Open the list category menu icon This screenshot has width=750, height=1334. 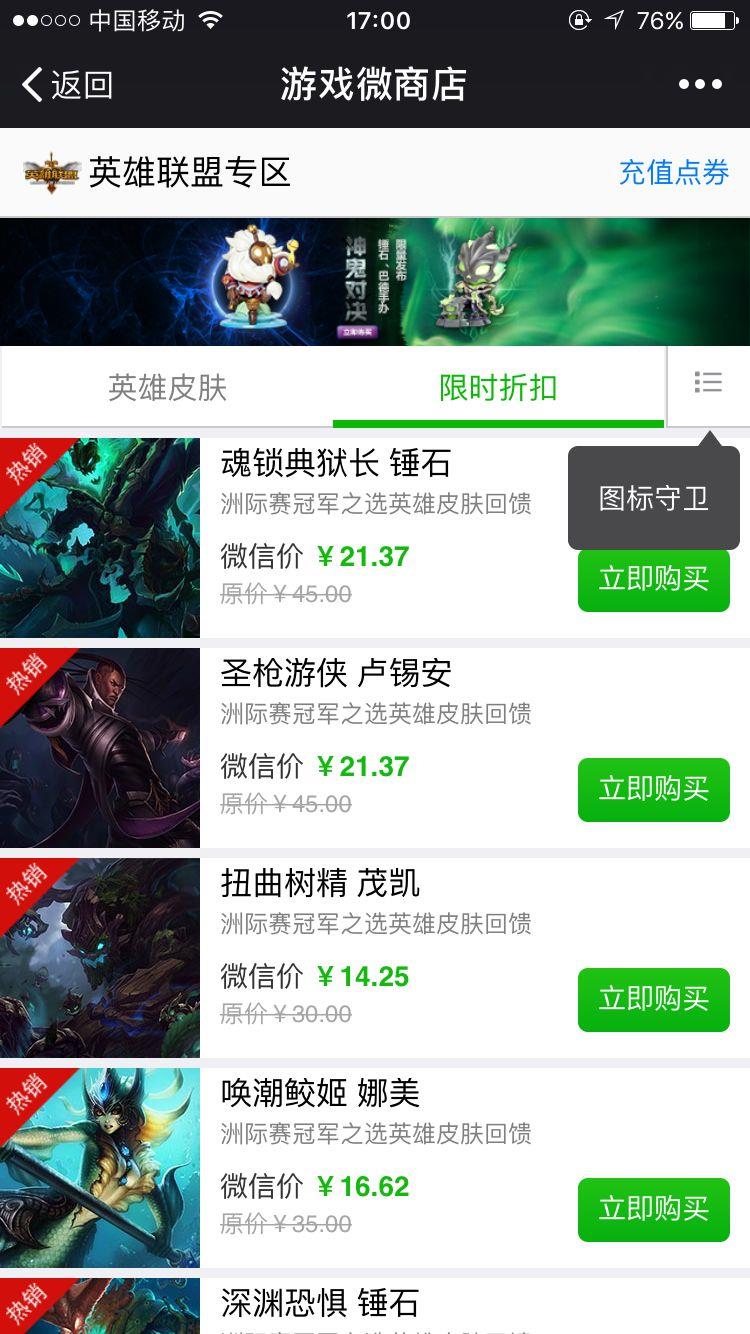[708, 383]
